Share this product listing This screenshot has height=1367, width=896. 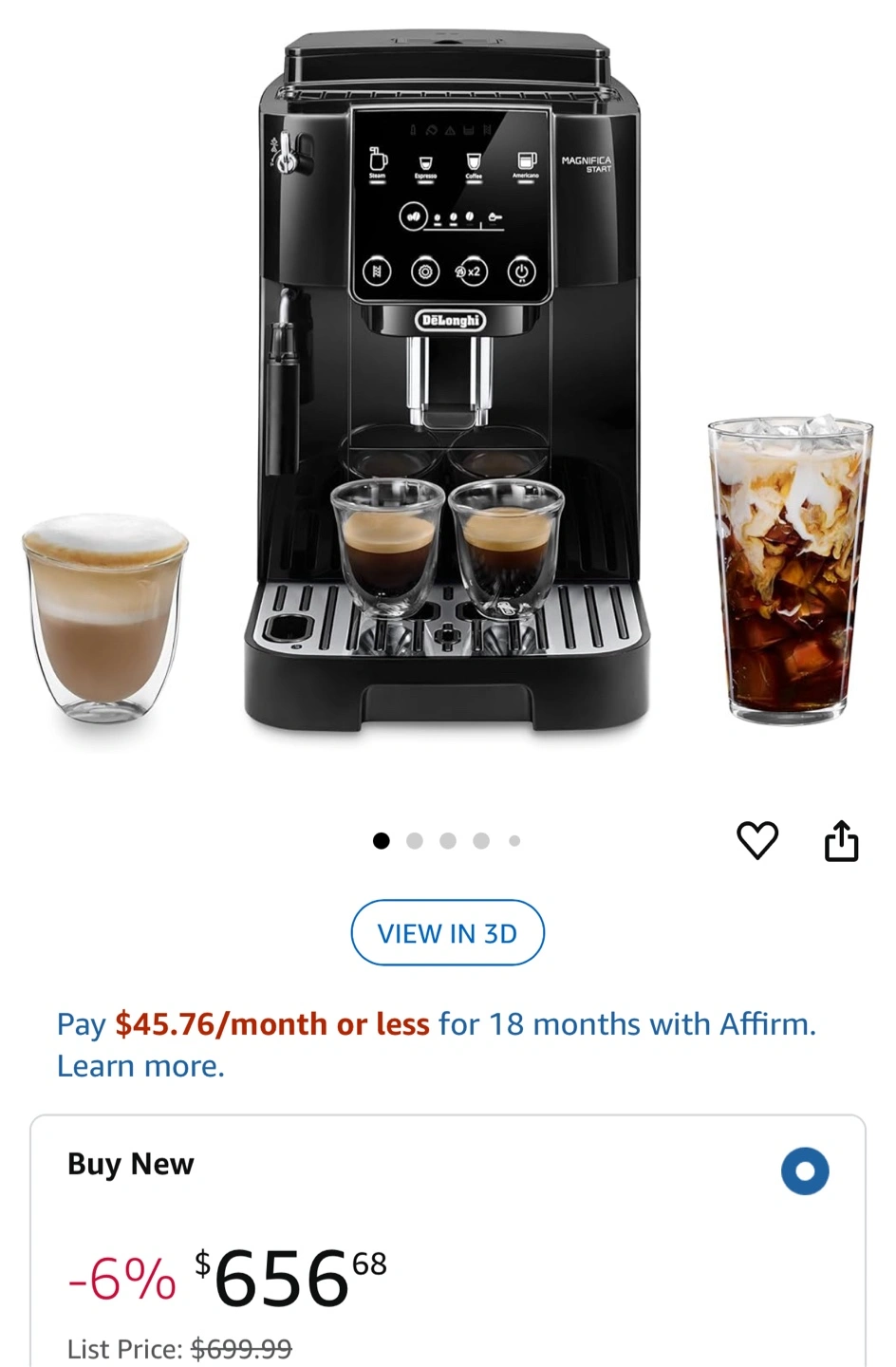[x=841, y=840]
